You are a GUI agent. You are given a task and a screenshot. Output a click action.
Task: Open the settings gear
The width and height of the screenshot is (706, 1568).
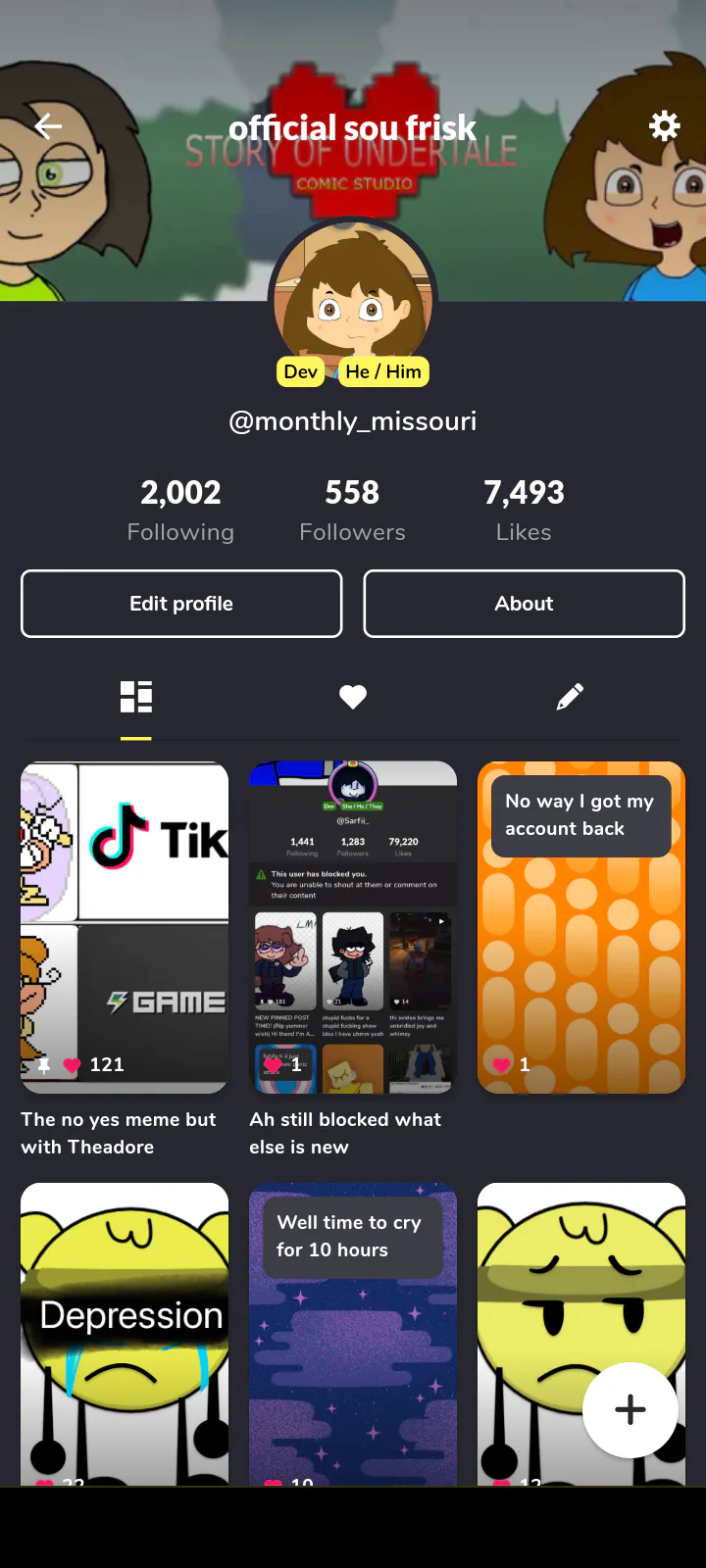[665, 125]
